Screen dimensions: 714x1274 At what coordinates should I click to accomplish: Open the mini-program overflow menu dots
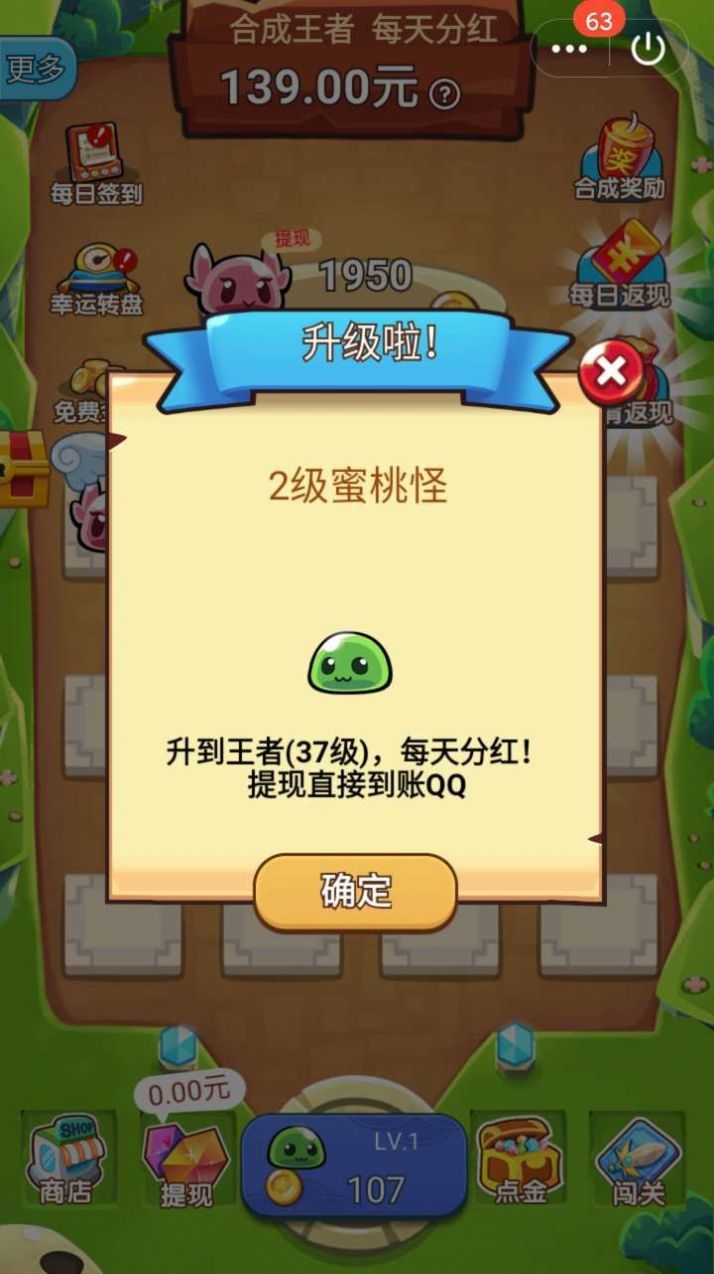click(570, 49)
